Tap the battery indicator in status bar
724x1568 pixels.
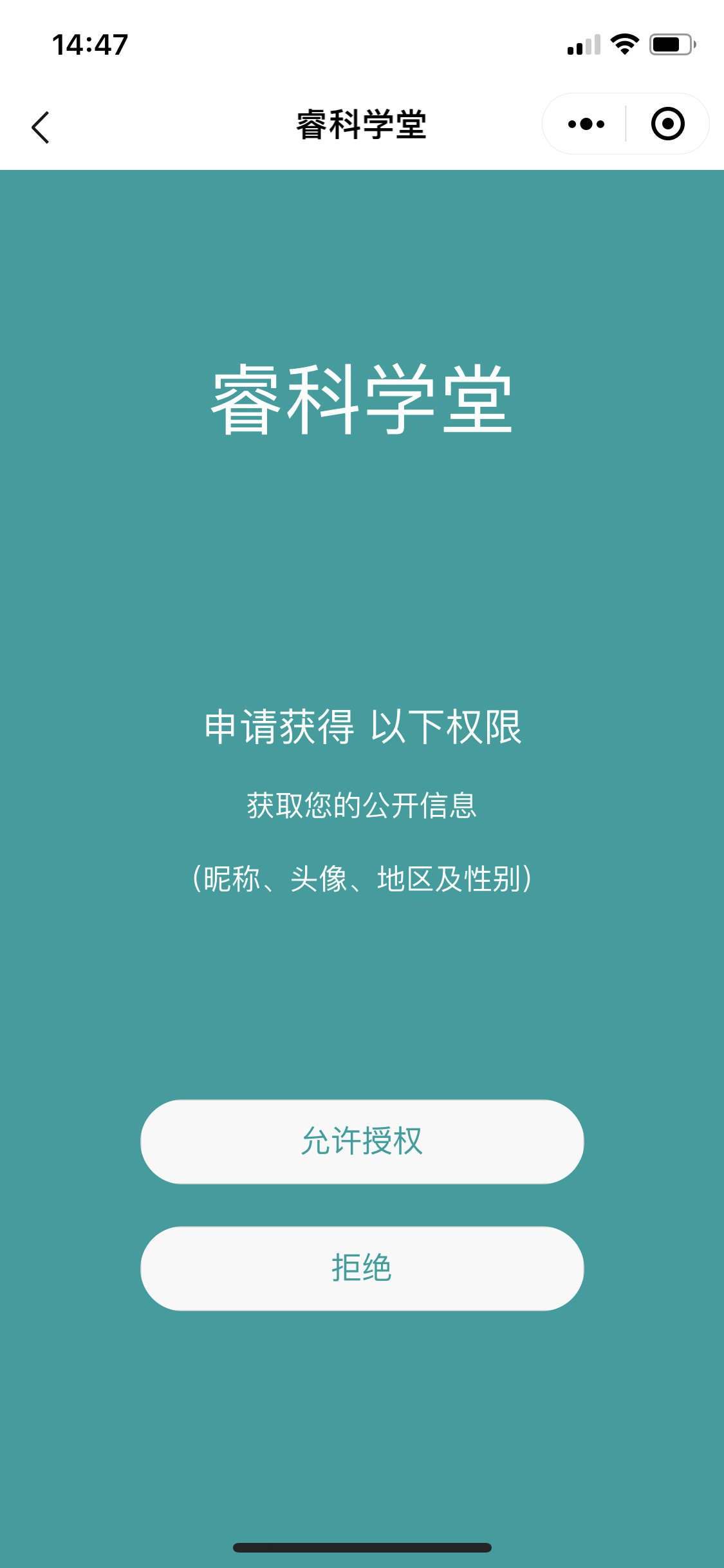click(x=670, y=44)
